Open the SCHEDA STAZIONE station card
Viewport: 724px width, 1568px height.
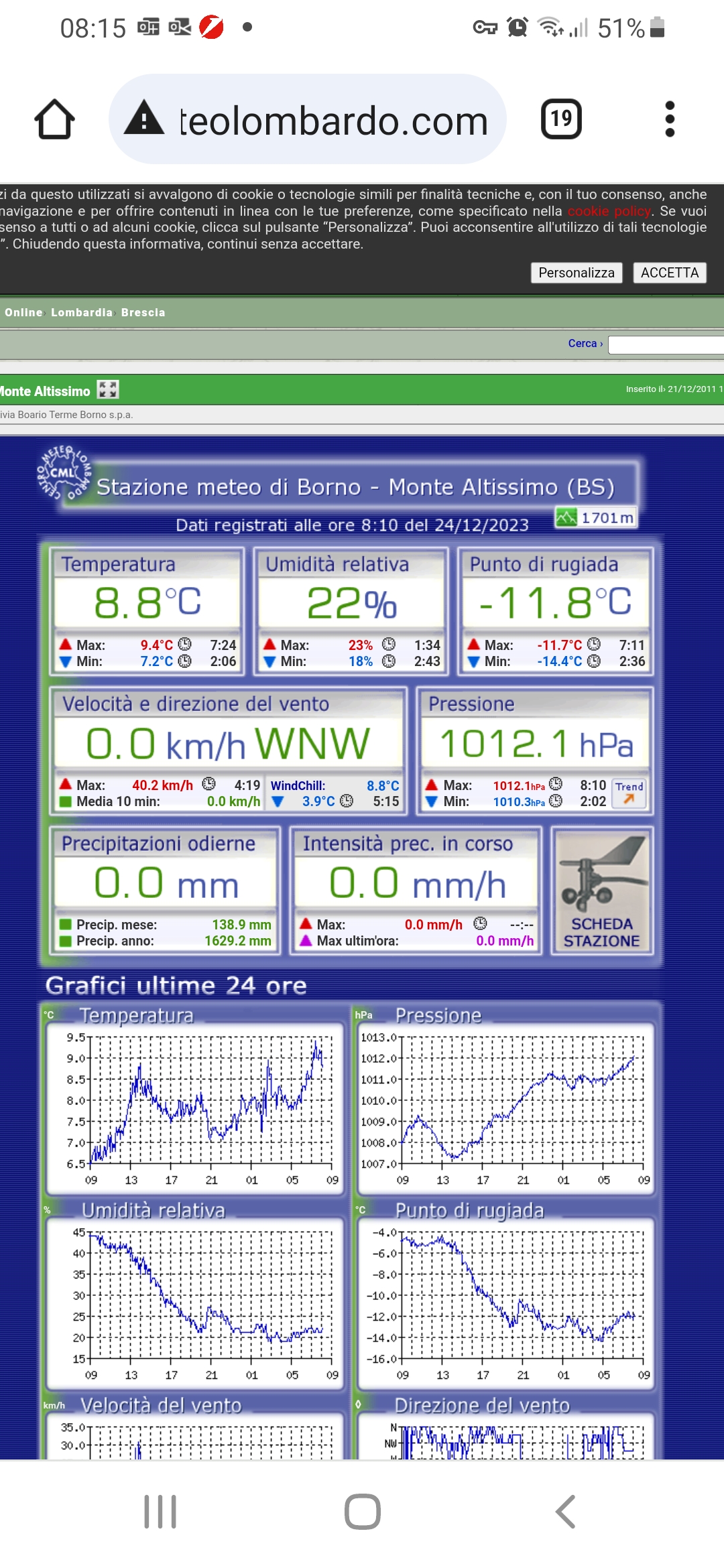click(601, 891)
